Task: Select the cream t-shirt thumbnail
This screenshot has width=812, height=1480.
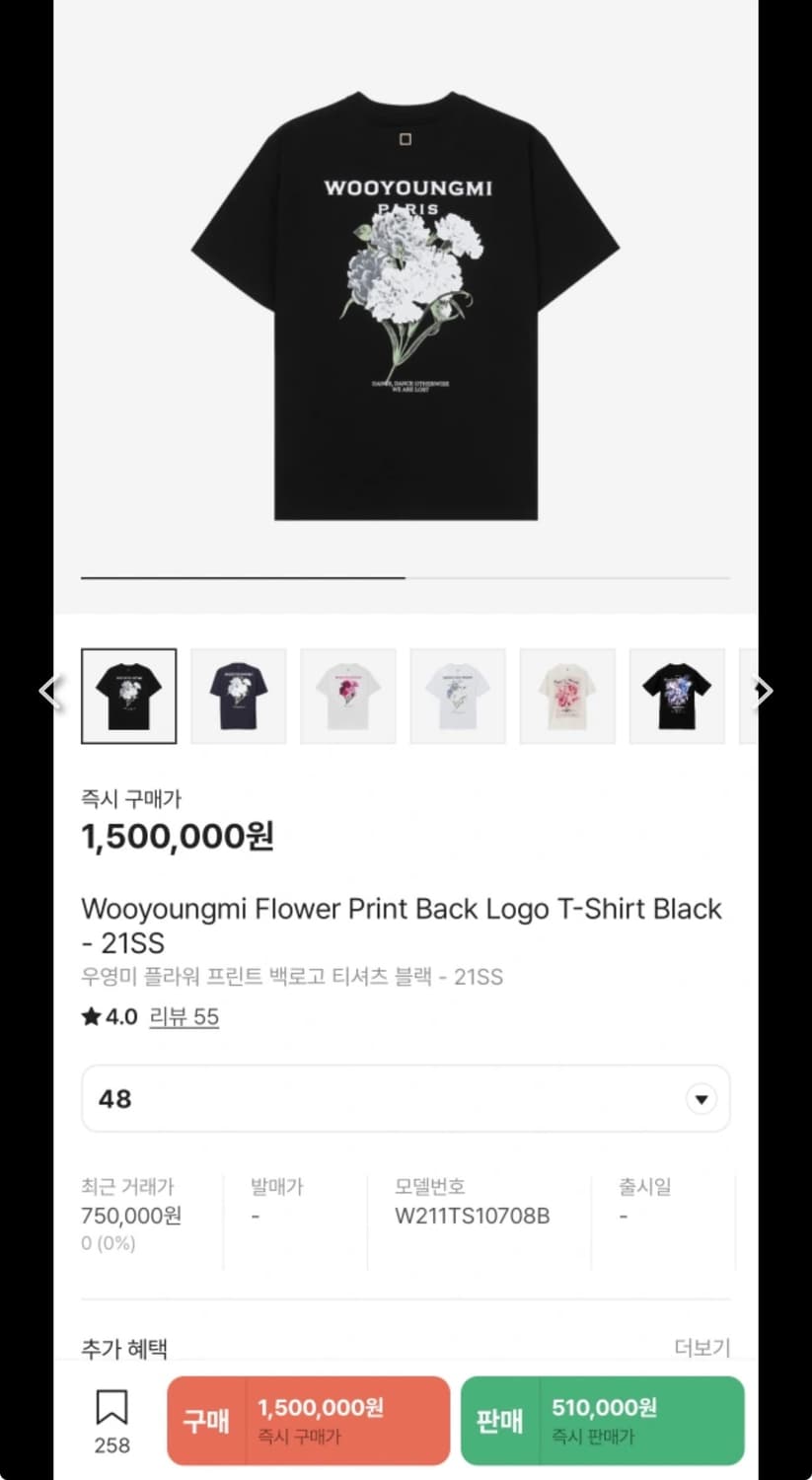Action: point(567,696)
